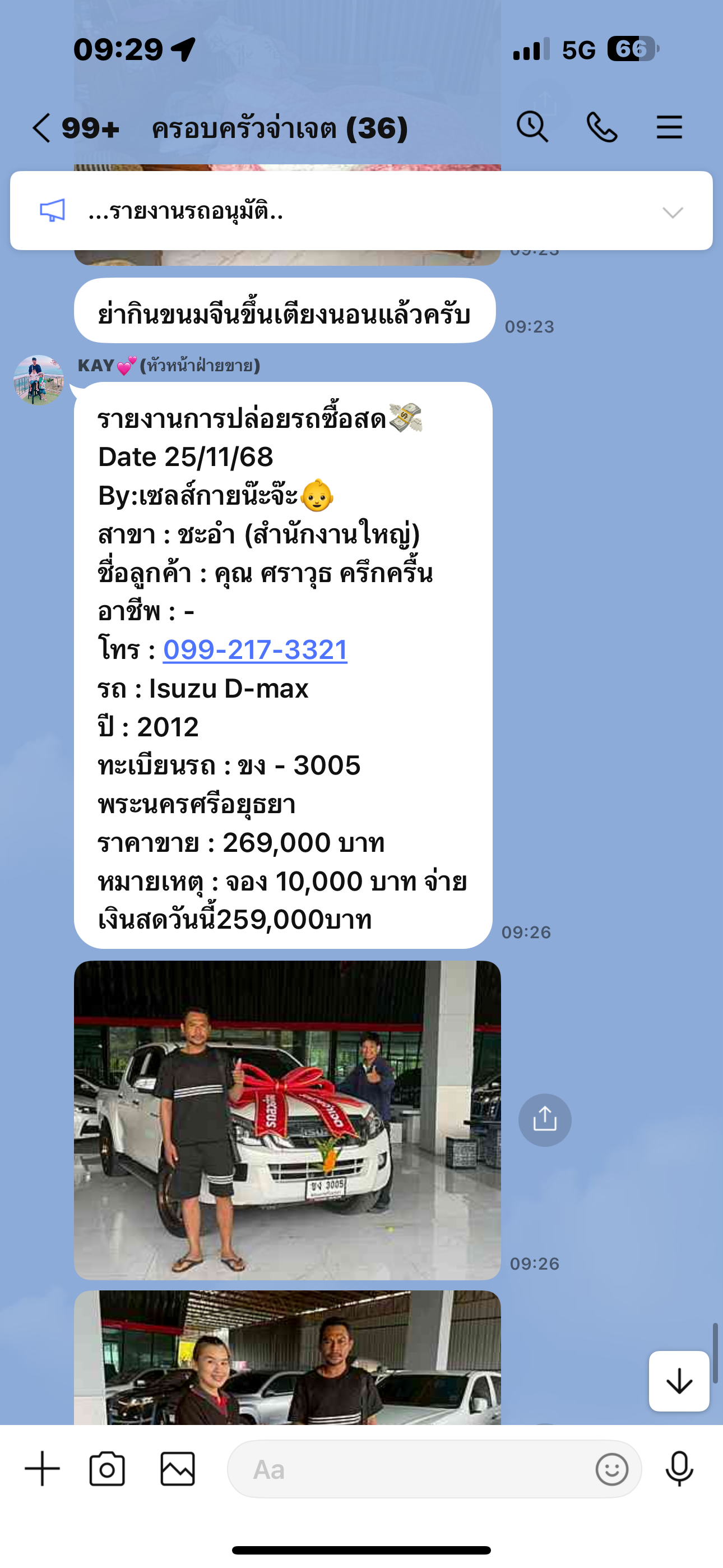This screenshot has height=1568, width=723.
Task: Open the chat menu hamburger icon
Action: pos(669,127)
